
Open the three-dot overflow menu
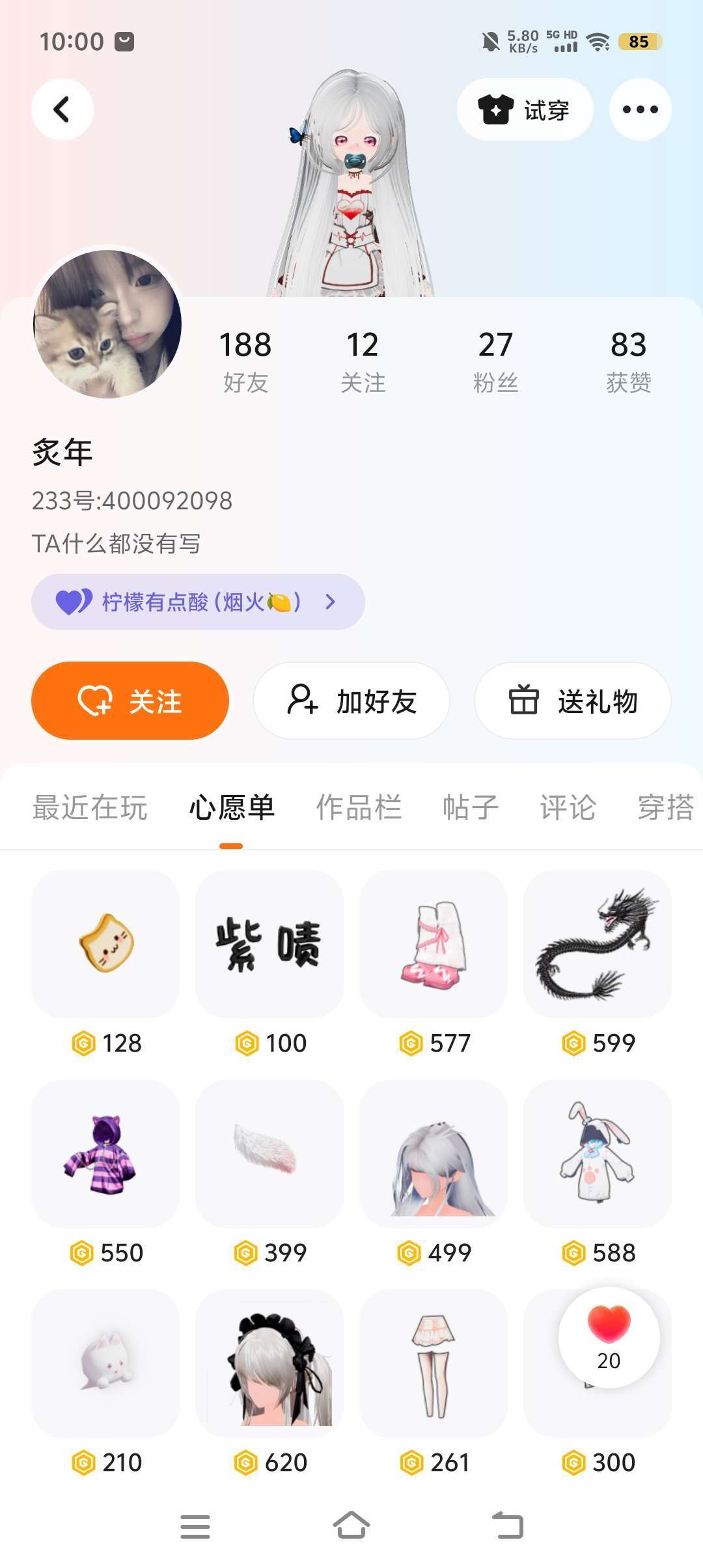pos(640,109)
